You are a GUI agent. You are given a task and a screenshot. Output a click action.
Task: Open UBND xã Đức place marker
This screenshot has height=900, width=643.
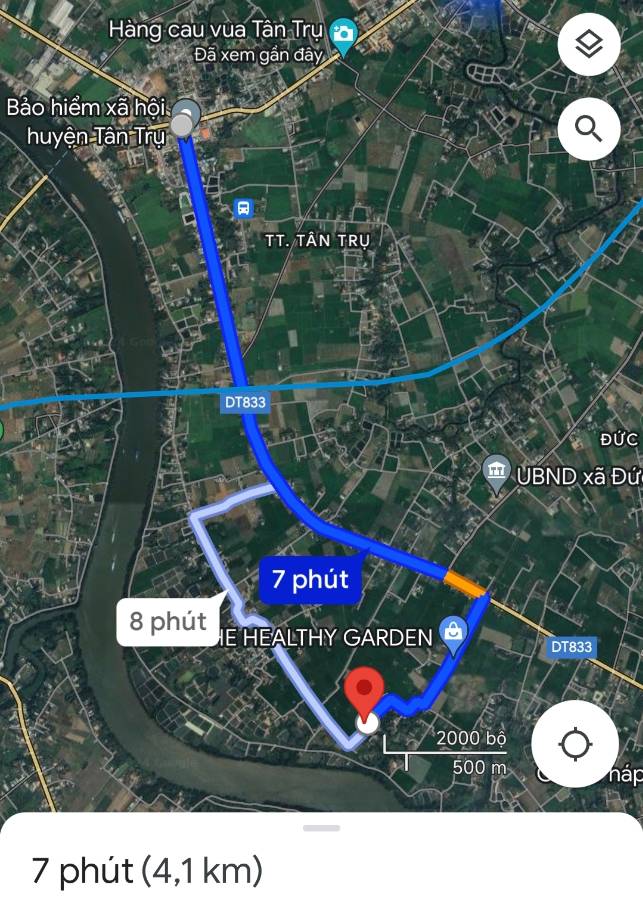496,472
